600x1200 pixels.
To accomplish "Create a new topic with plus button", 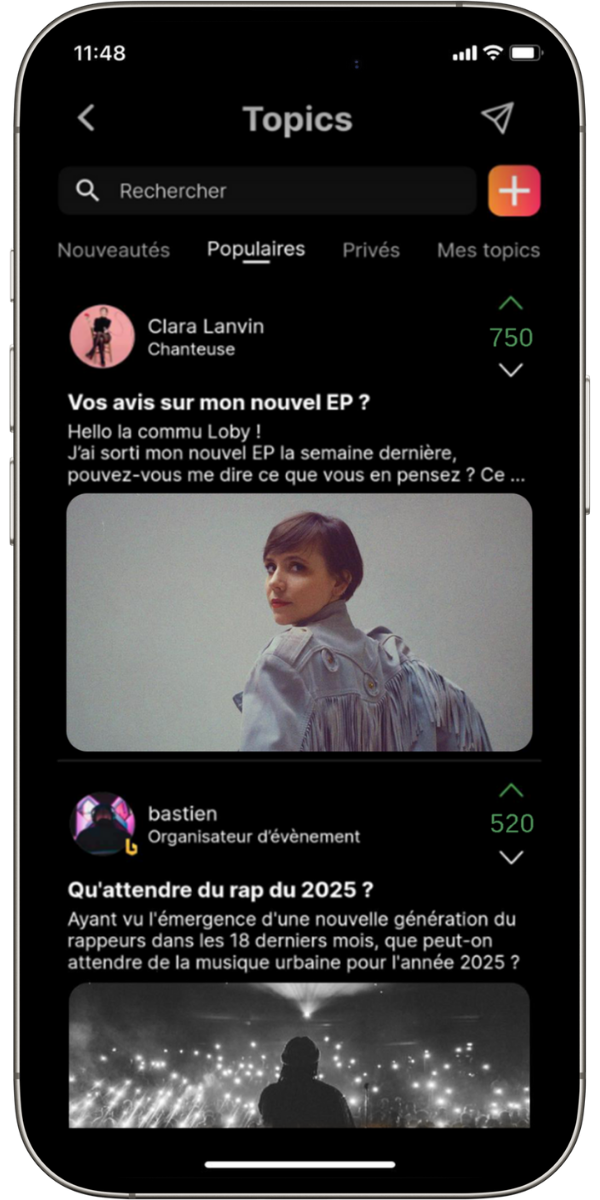I will pos(514,190).
